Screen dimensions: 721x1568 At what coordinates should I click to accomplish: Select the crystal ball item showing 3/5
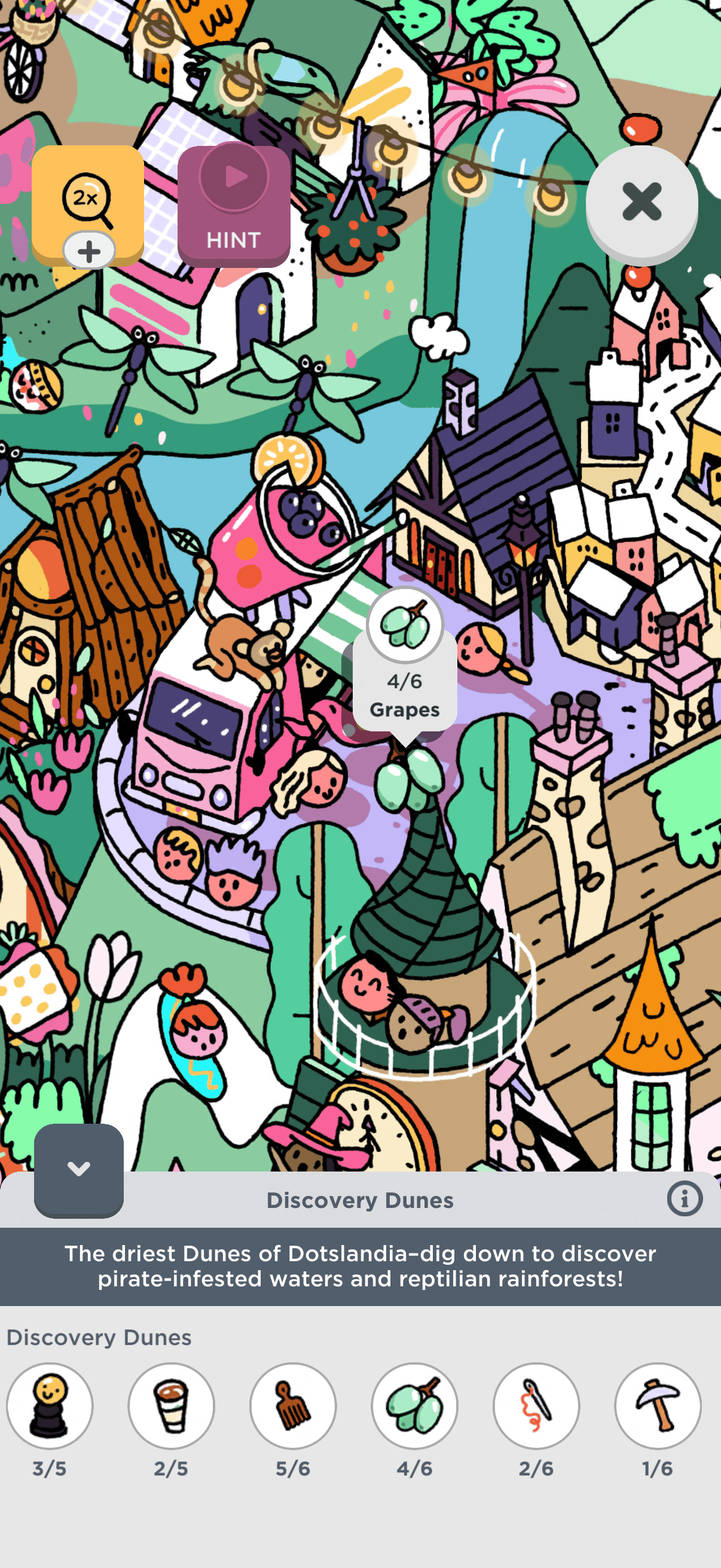pos(50,1405)
